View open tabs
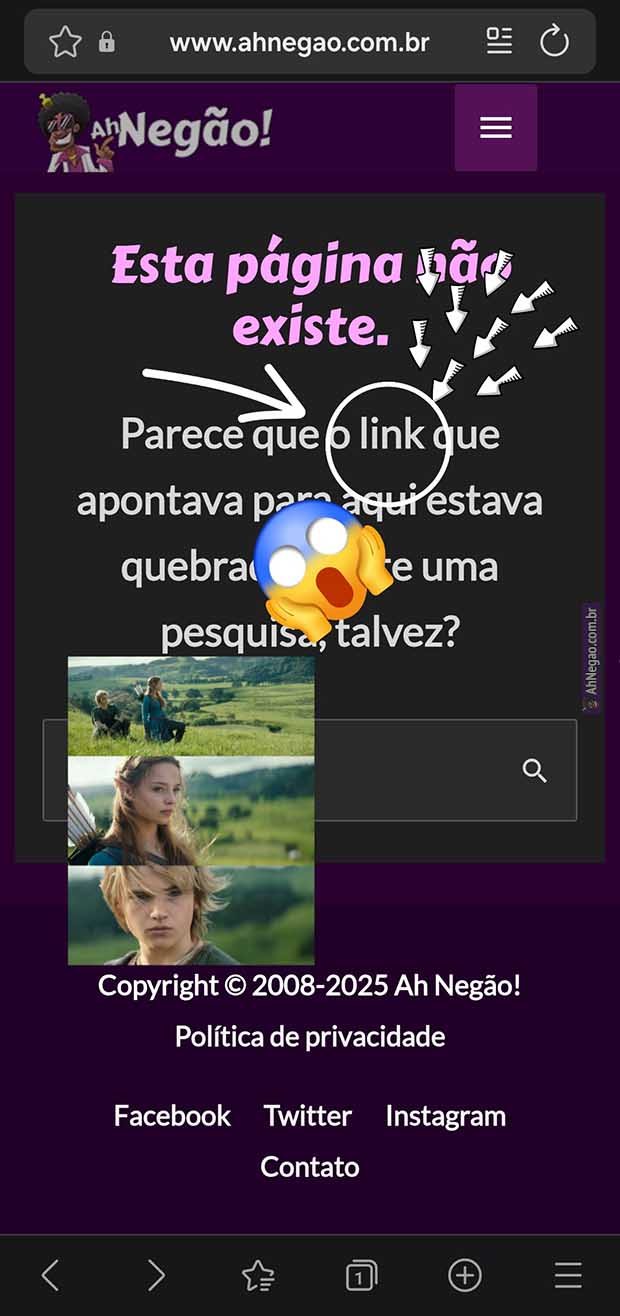Image resolution: width=620 pixels, height=1316 pixels. click(x=361, y=1275)
